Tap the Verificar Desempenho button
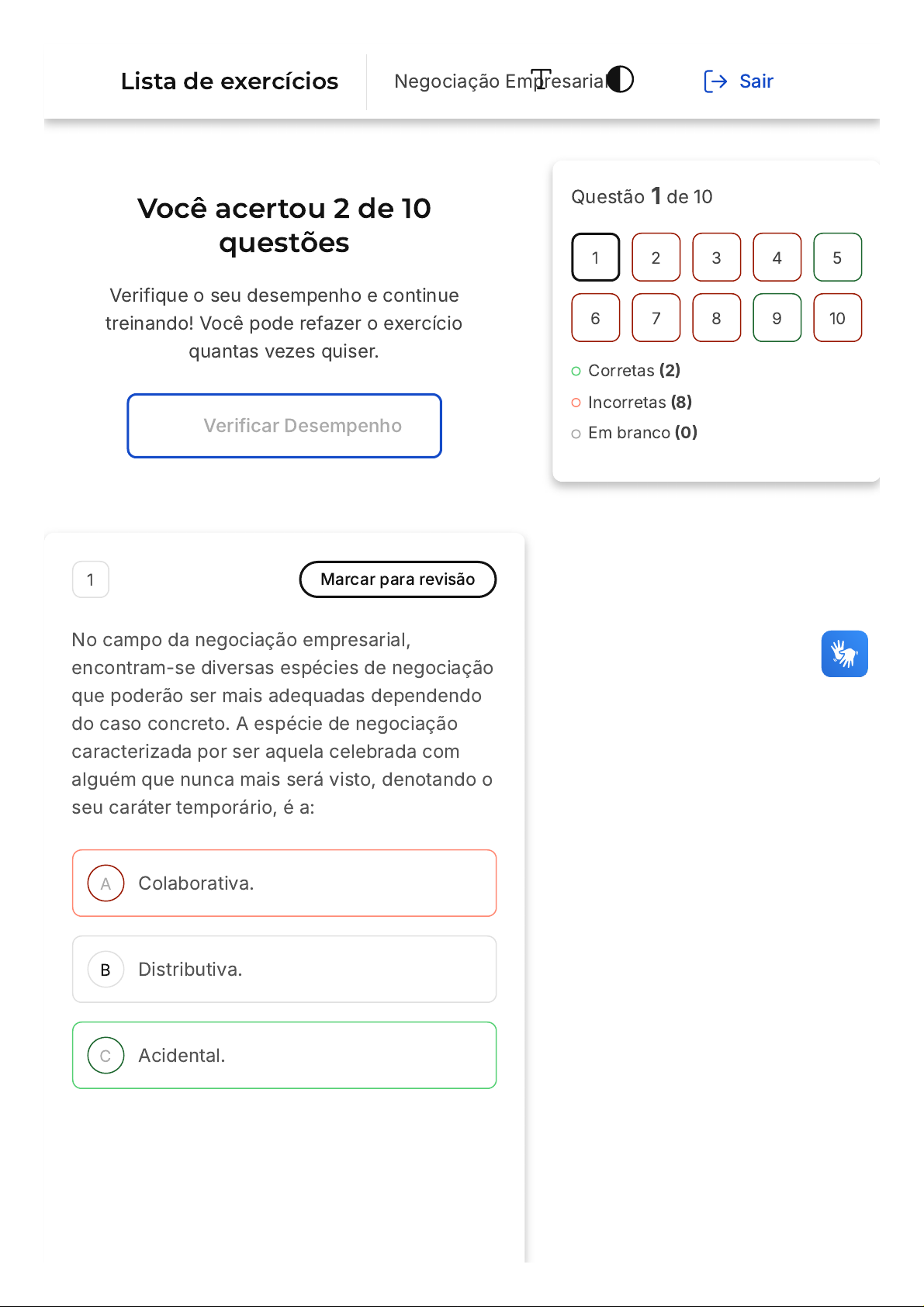The image size is (924, 1307). (x=285, y=426)
